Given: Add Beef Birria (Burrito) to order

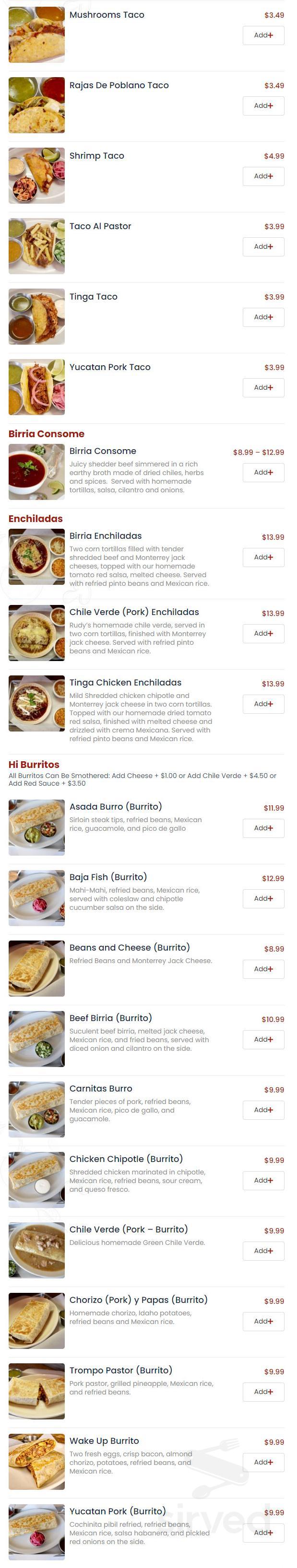Looking at the screenshot, I should point(263,1040).
